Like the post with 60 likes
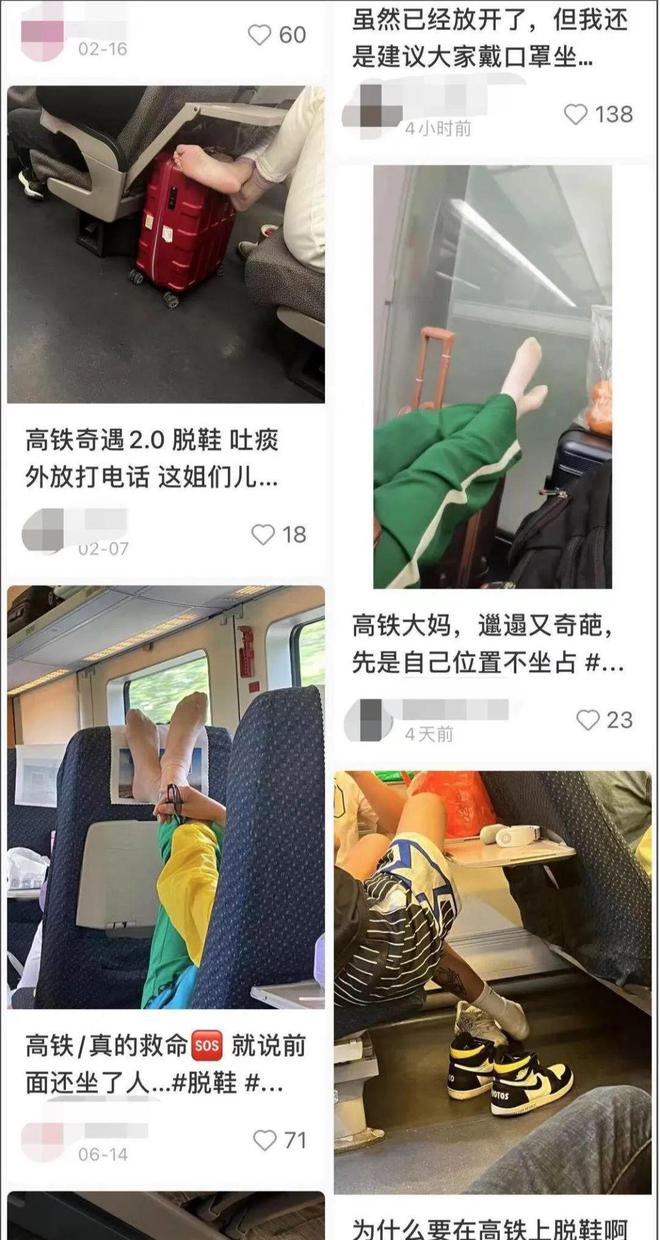Image resolution: width=660 pixels, height=1240 pixels. [260, 35]
